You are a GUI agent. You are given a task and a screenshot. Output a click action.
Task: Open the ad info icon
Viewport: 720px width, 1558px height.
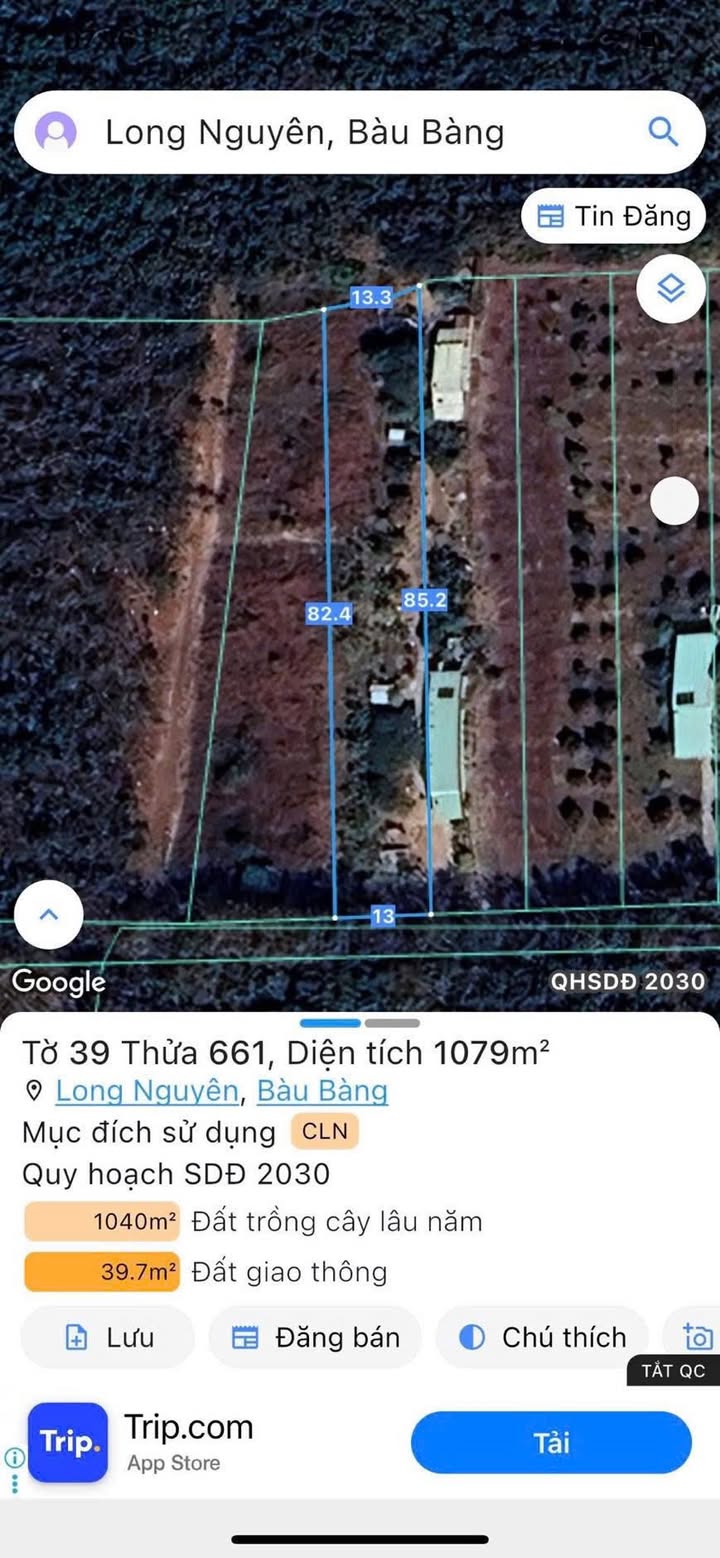point(14,1457)
